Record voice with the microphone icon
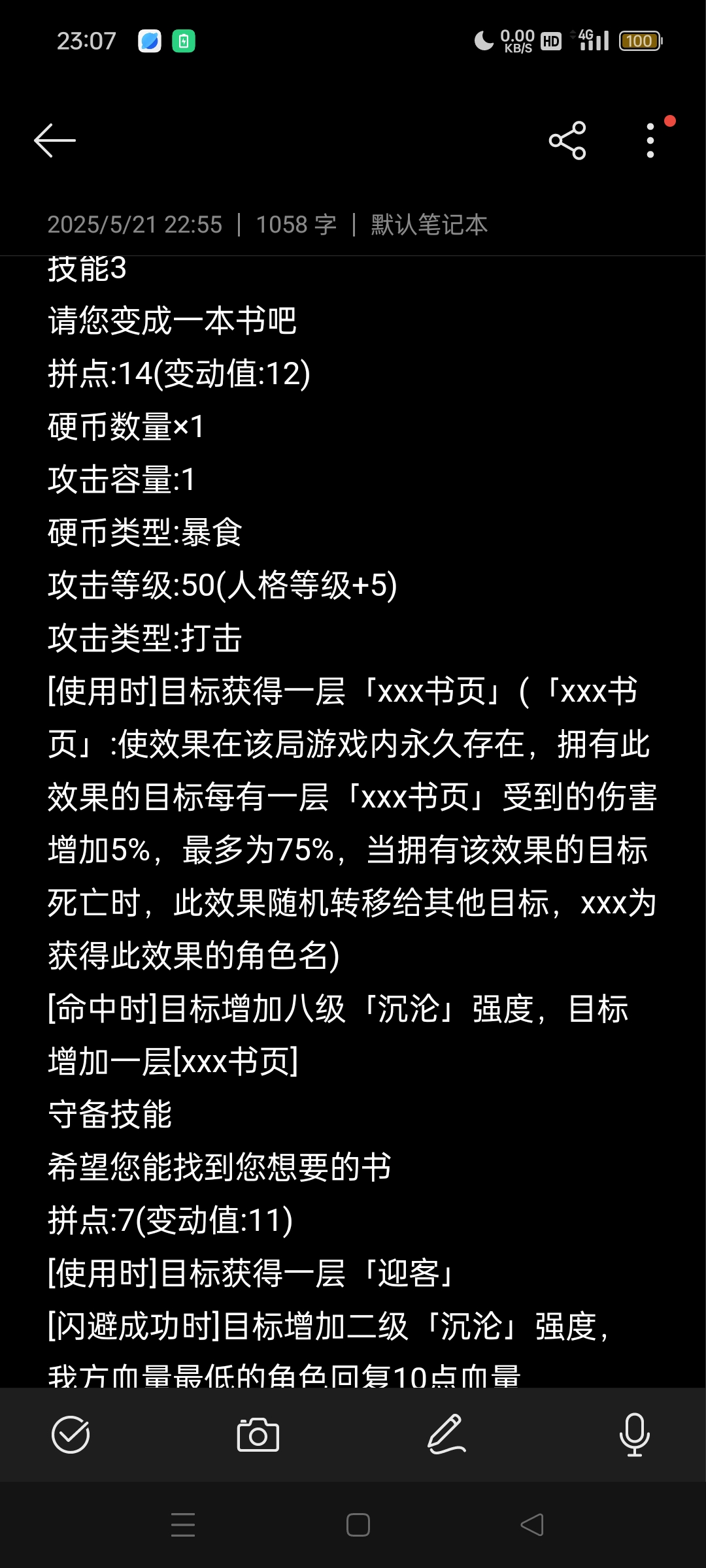 click(634, 1435)
